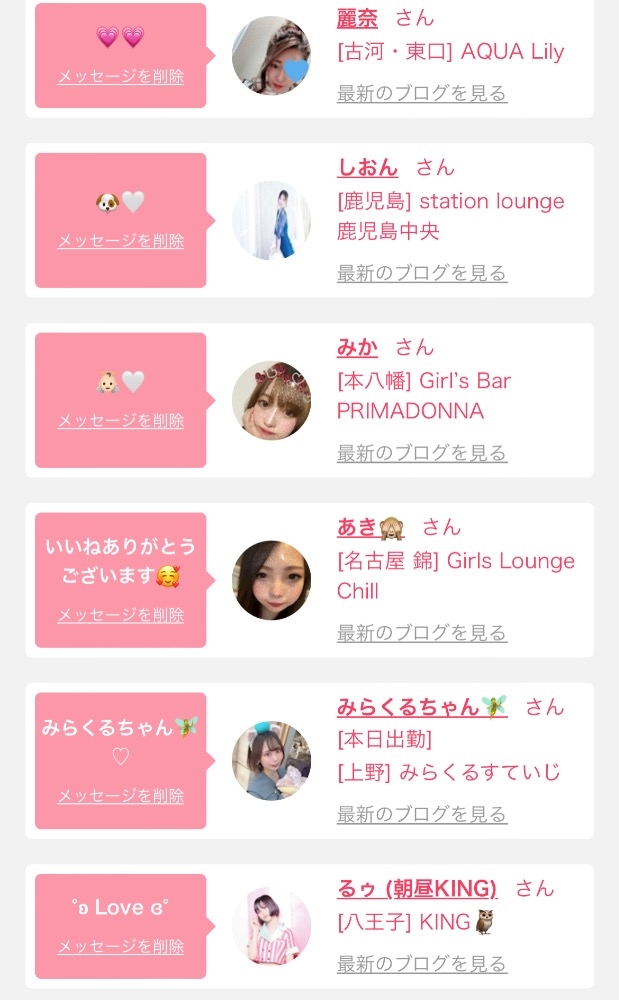Open みらくるちゃん's profile name link
This screenshot has height=1000, width=619.
pos(422,707)
